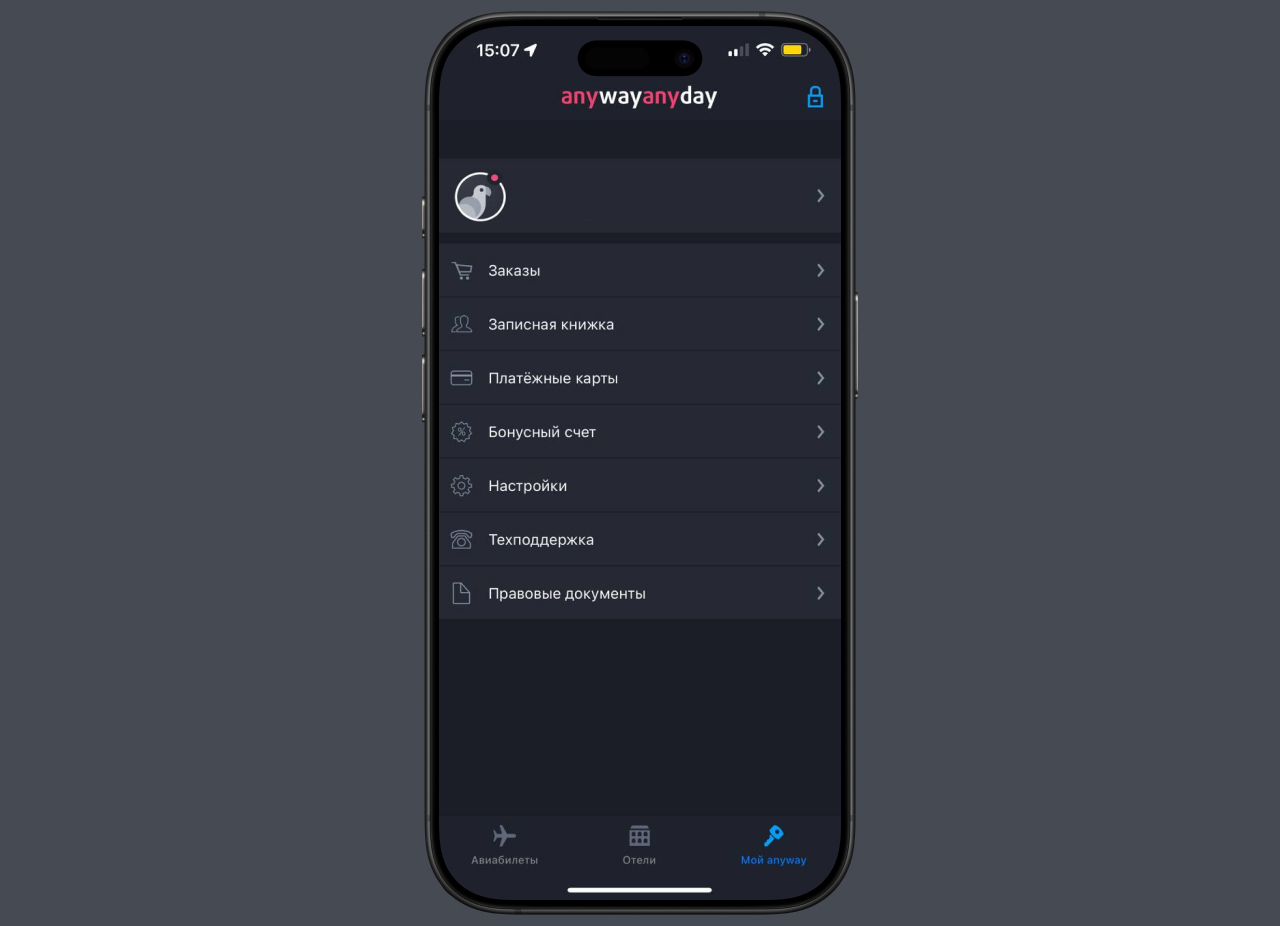Screen dimensions: 1280x926
Task: Open Записная книжка
Action: (640, 325)
